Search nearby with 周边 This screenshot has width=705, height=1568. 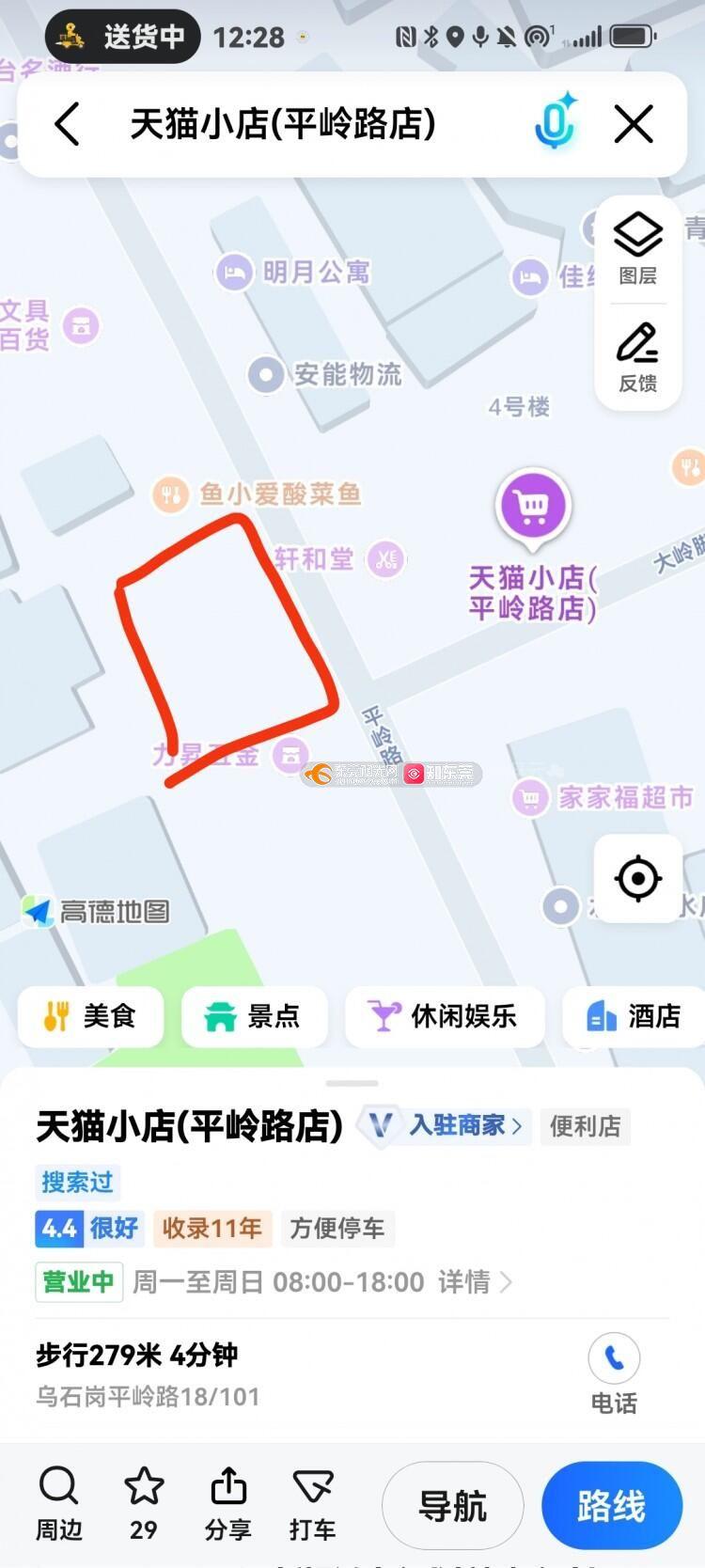(59, 1503)
